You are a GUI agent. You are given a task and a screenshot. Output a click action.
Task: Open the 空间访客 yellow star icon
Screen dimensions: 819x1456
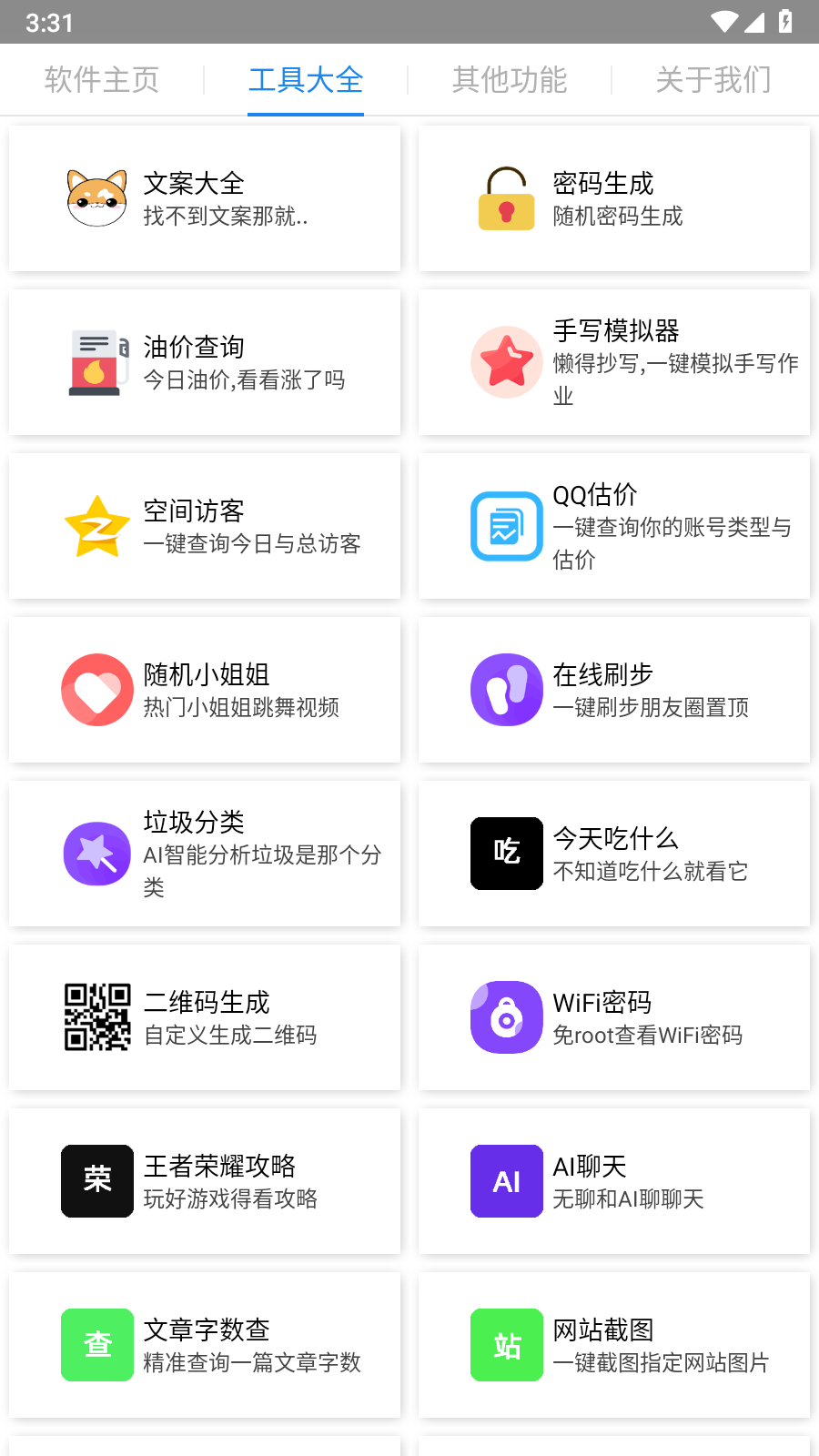(x=96, y=526)
